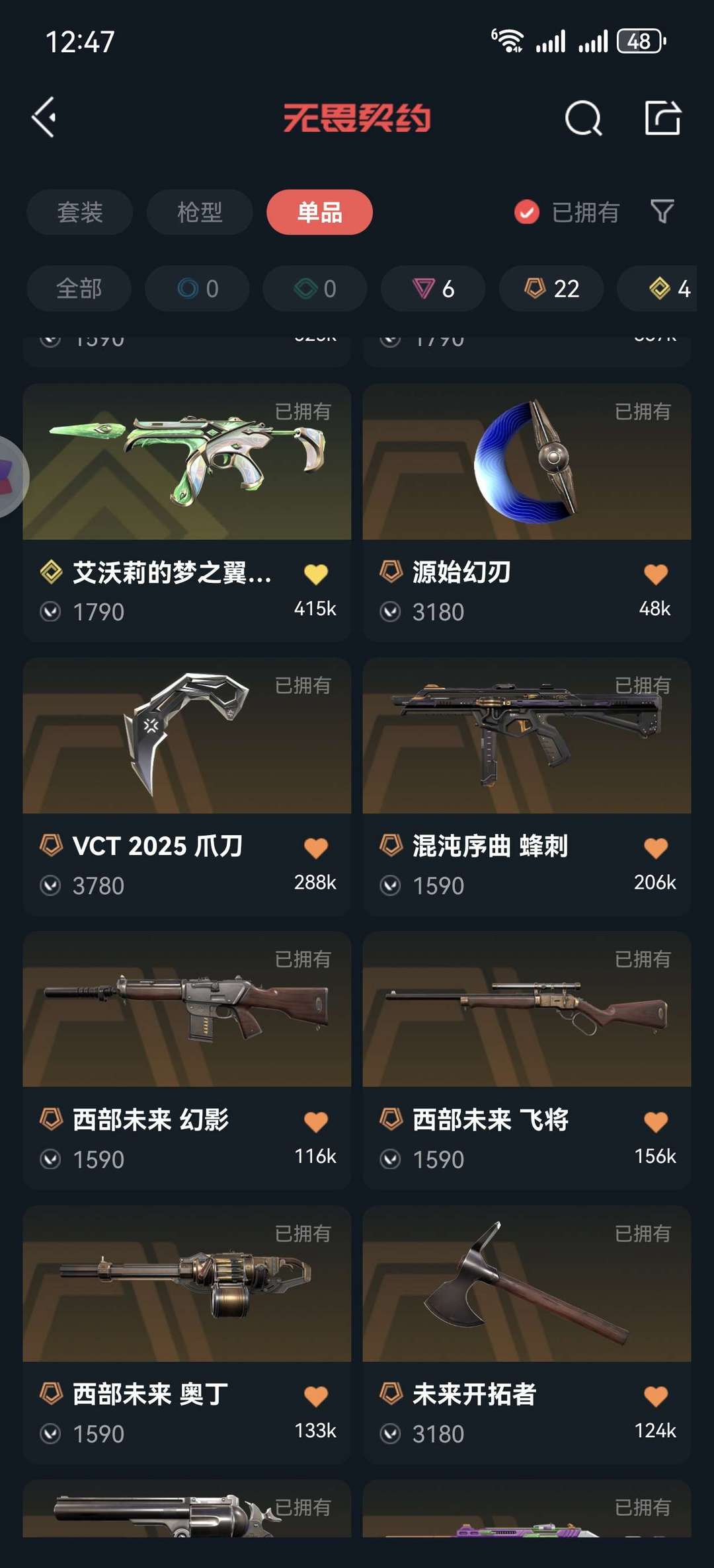This screenshot has height=1568, width=714.
Task: Switch to the 套装 tab
Action: click(x=79, y=212)
